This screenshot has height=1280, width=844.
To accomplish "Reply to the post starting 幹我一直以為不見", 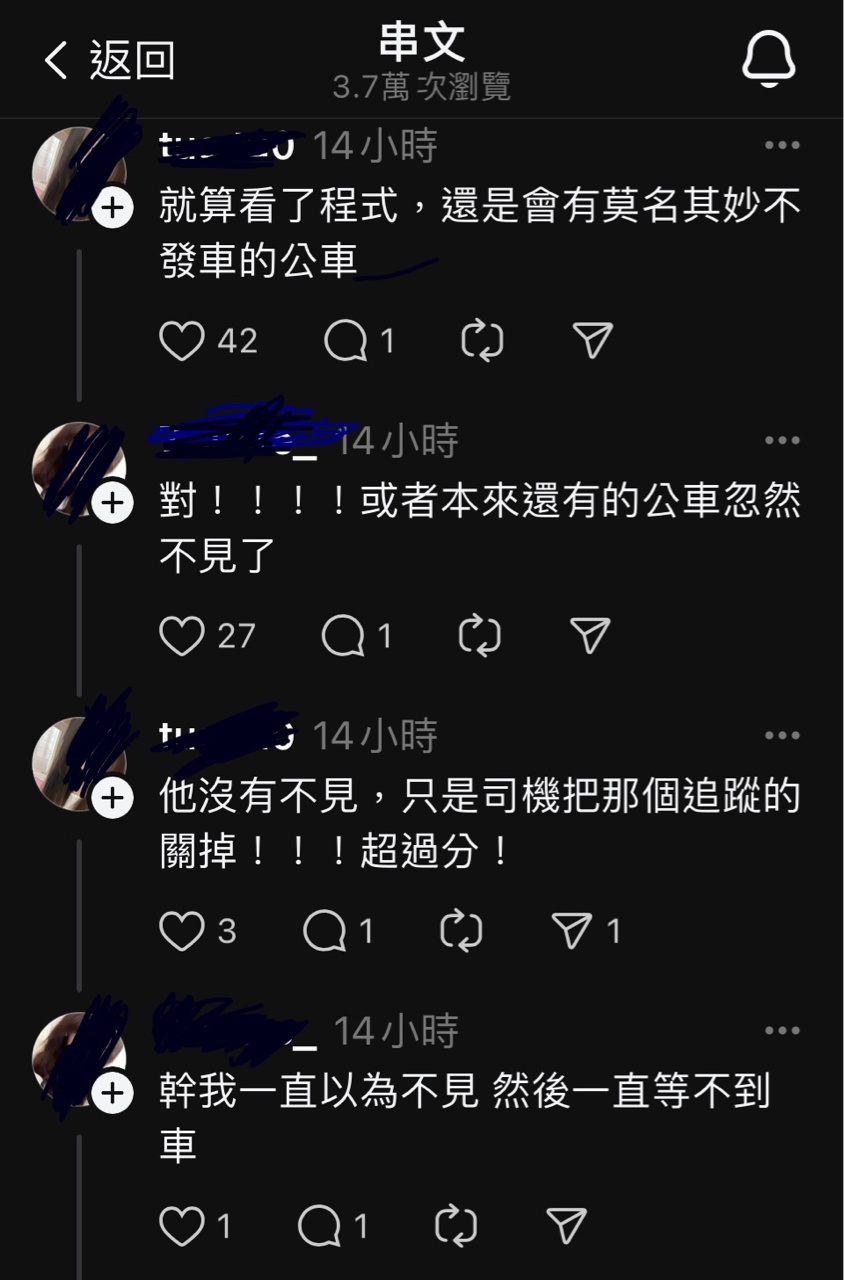I will pos(320,1226).
